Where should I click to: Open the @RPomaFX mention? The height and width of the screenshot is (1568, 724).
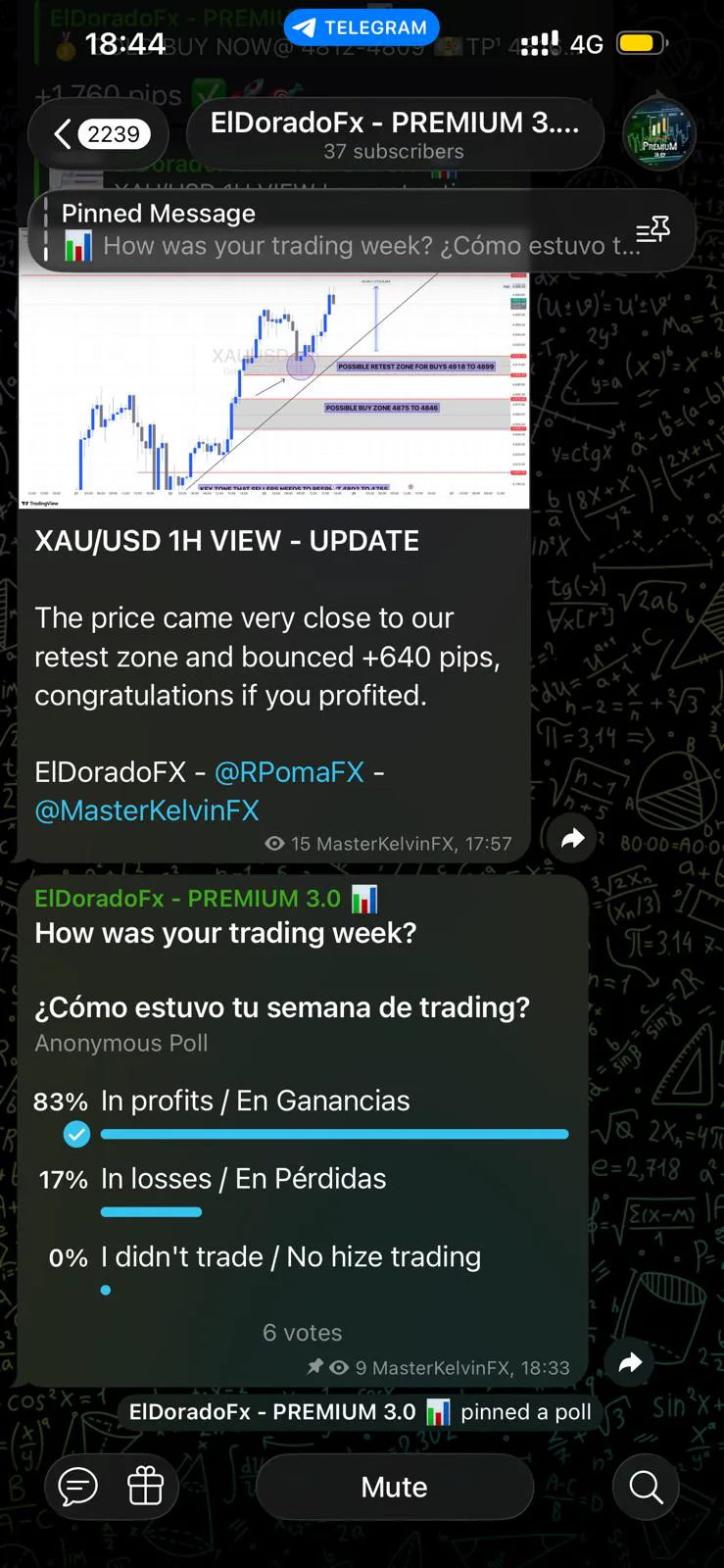pyautogui.click(x=289, y=772)
